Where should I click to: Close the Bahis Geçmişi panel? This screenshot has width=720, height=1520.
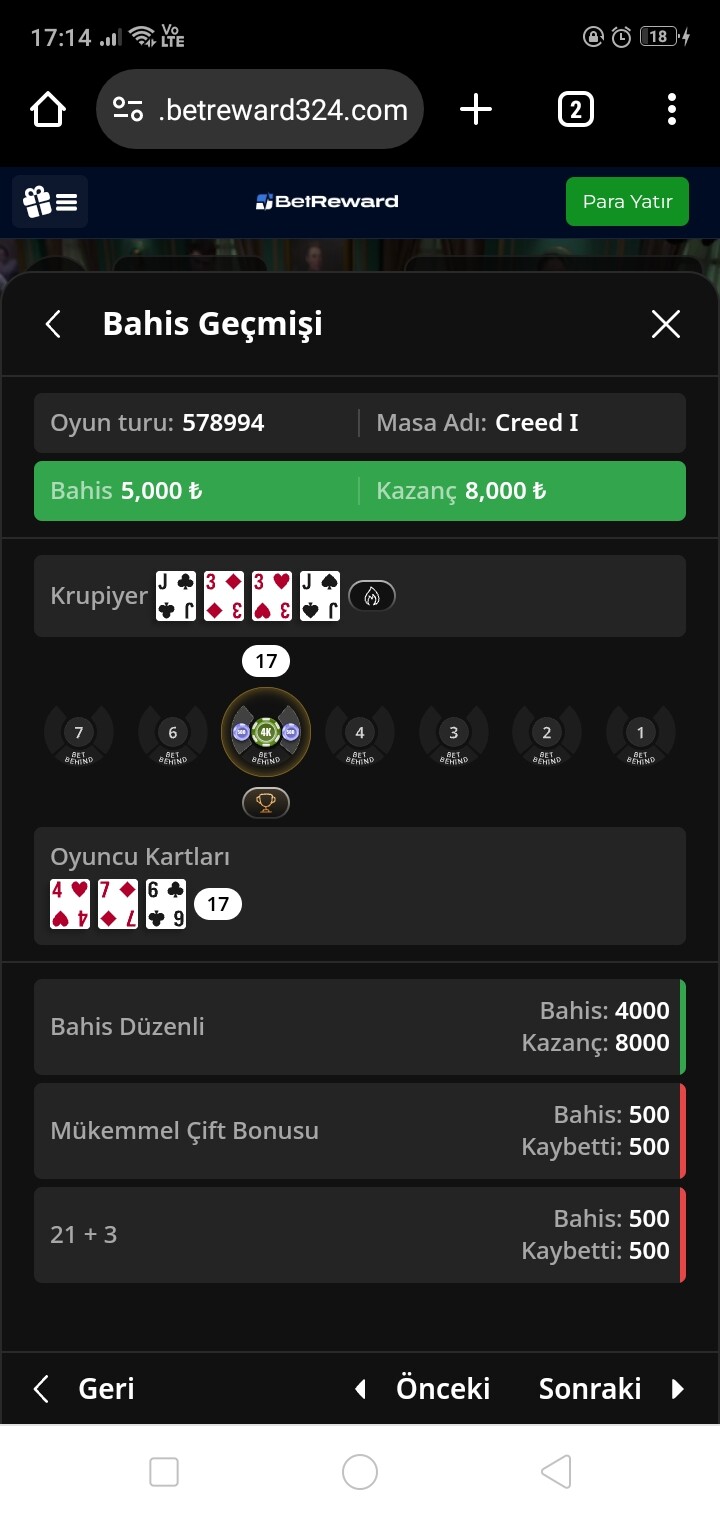665,324
